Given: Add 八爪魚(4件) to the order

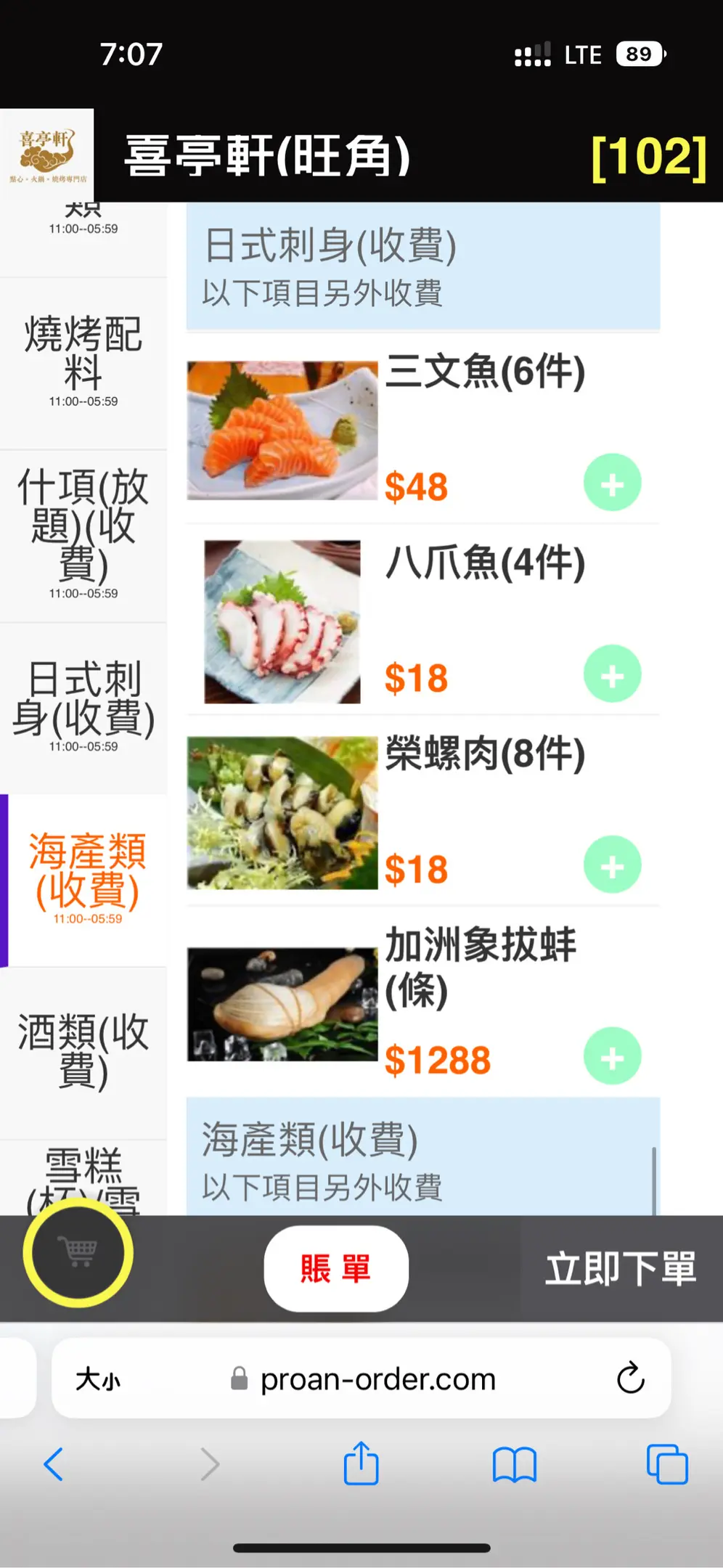Looking at the screenshot, I should (612, 674).
